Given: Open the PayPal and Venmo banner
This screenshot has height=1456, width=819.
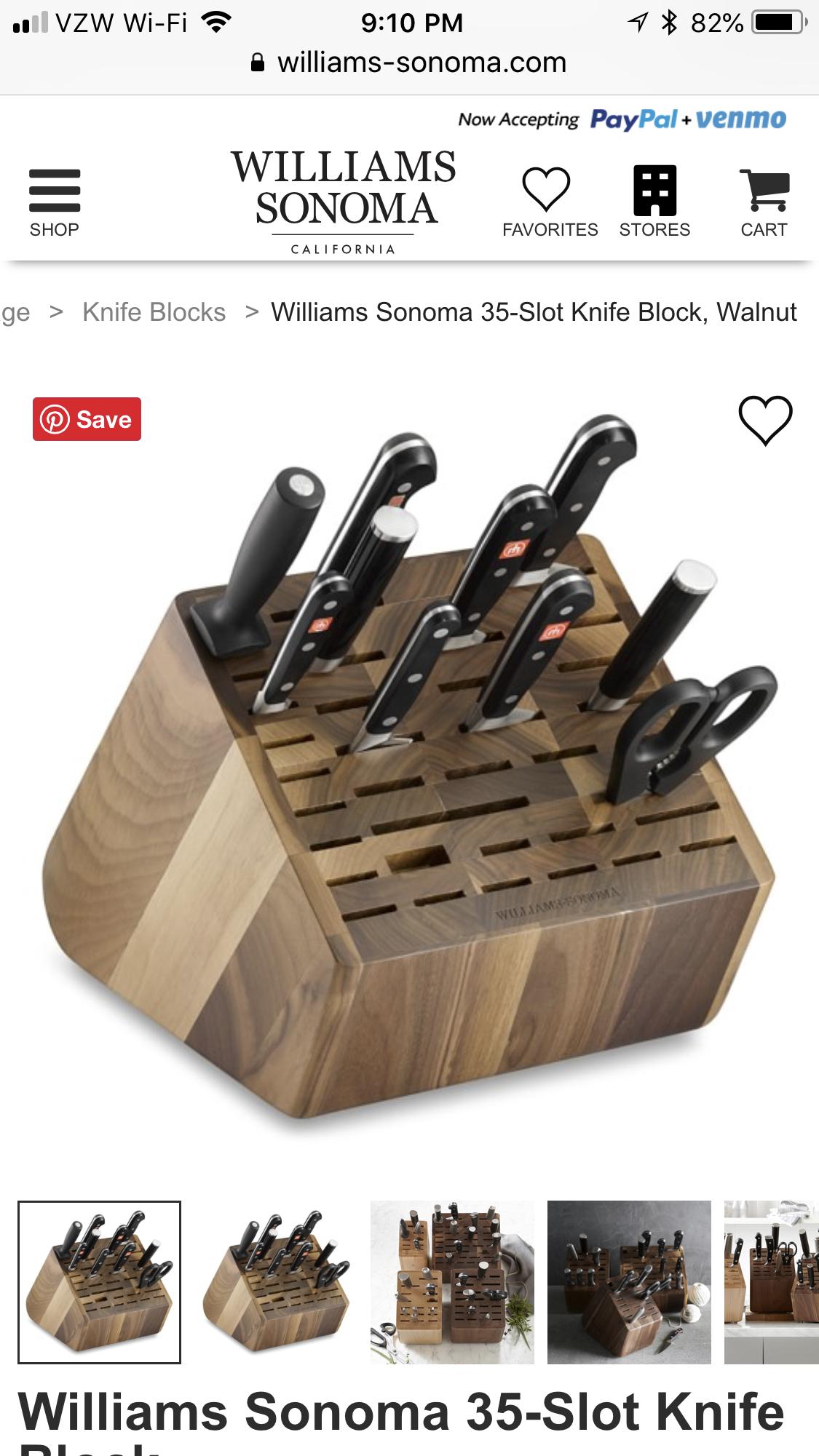Looking at the screenshot, I should tap(622, 119).
